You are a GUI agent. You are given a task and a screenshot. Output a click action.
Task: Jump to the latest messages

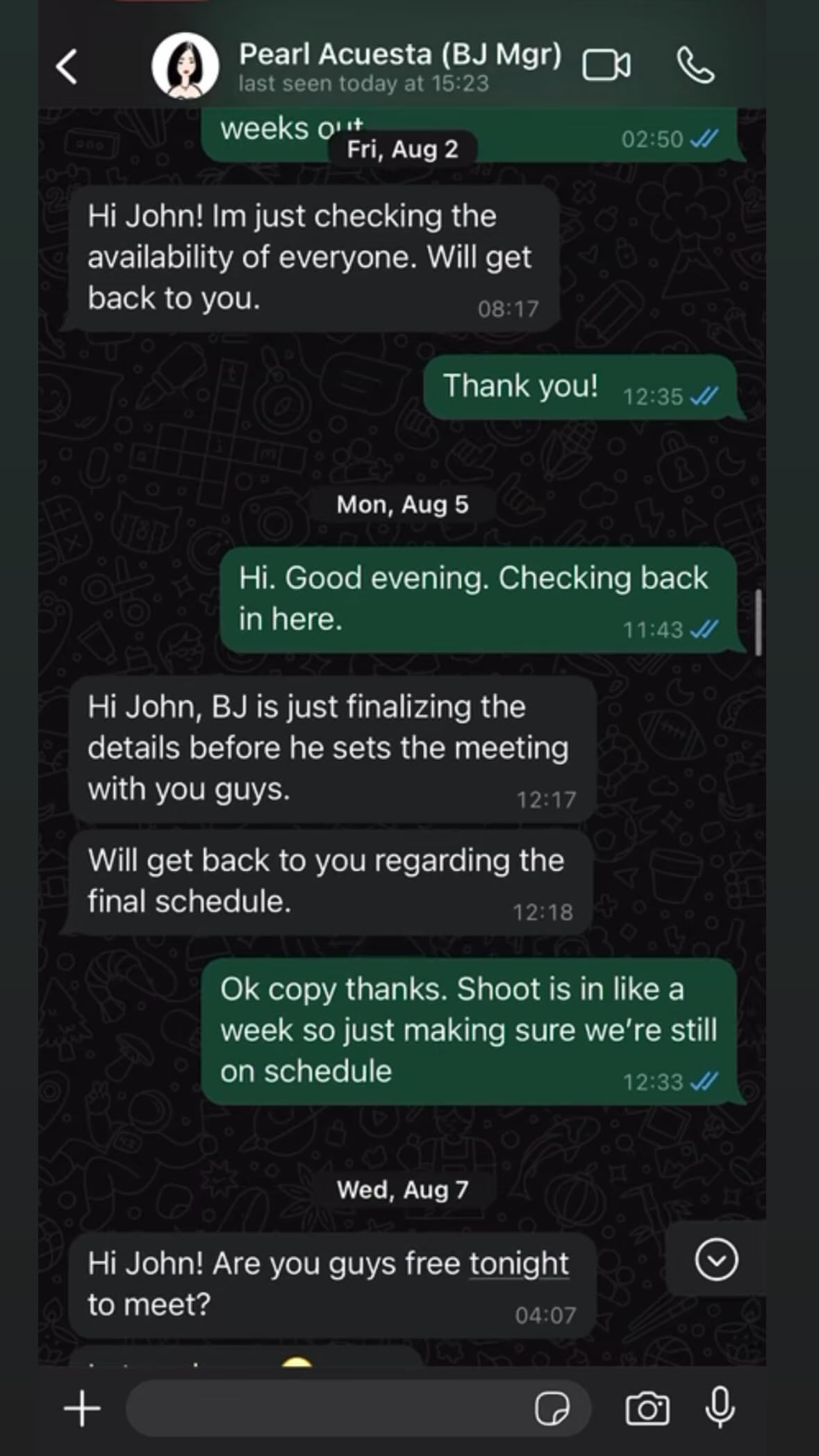click(716, 1259)
